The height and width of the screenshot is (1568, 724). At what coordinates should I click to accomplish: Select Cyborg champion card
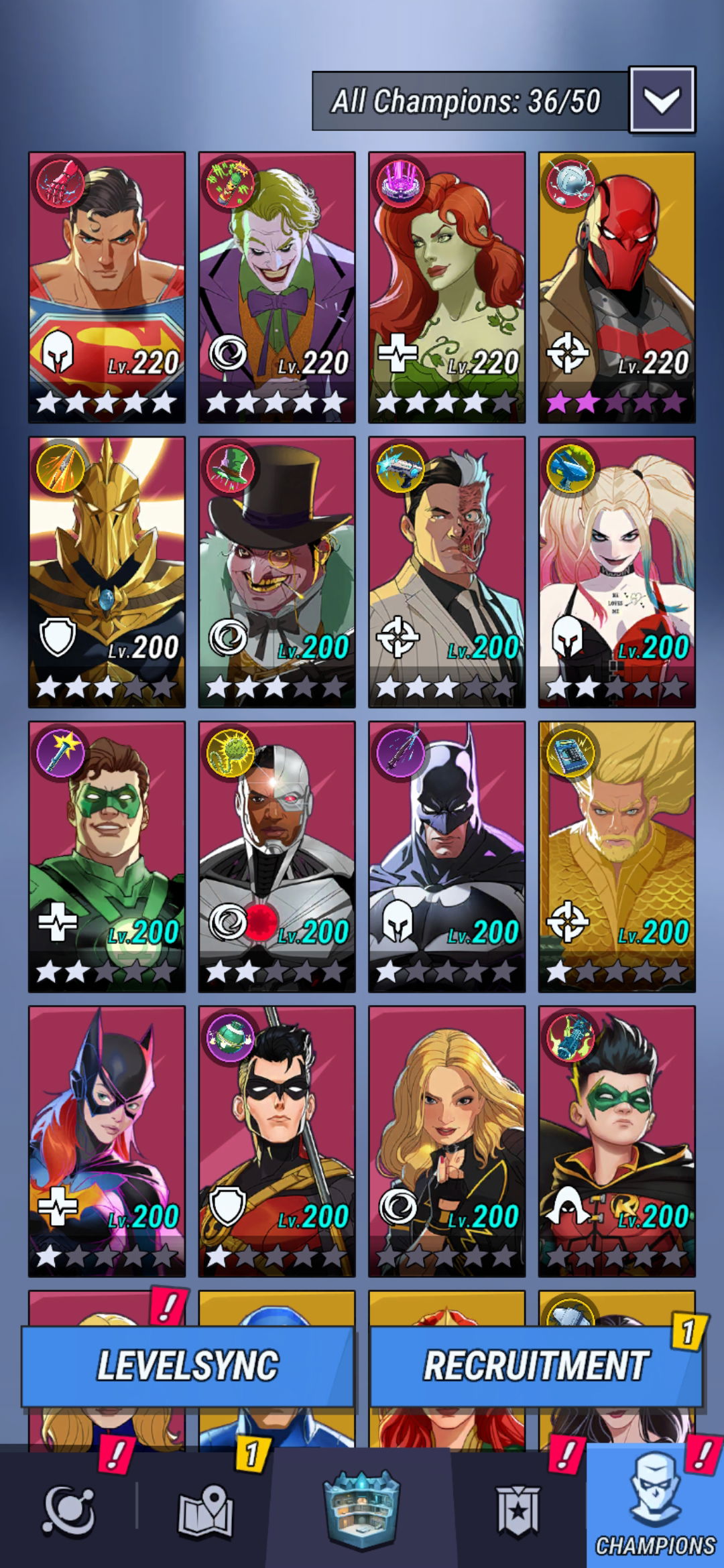tap(276, 856)
